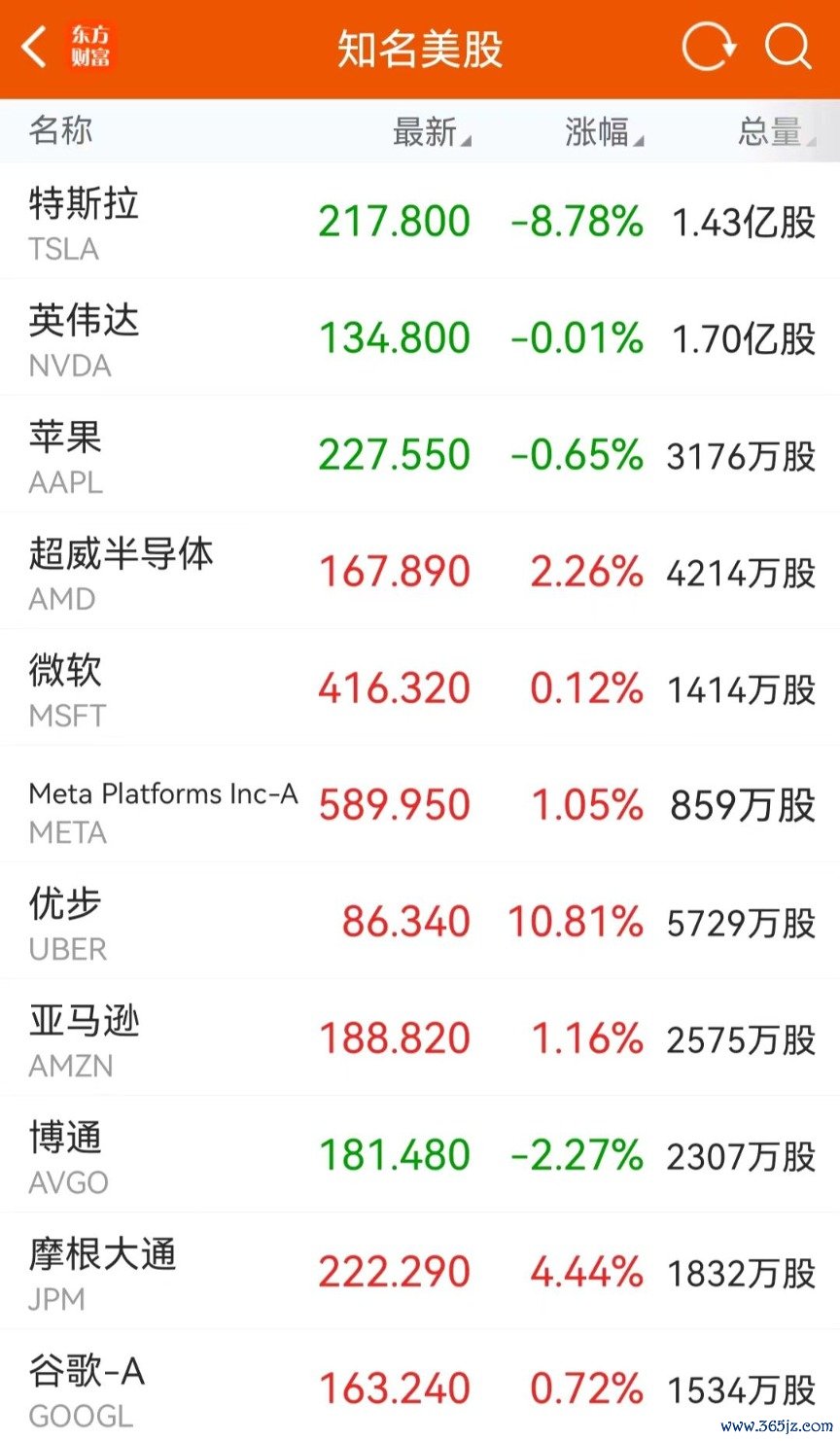
Task: Open the 英伟达 NVDA stock row
Action: [420, 337]
